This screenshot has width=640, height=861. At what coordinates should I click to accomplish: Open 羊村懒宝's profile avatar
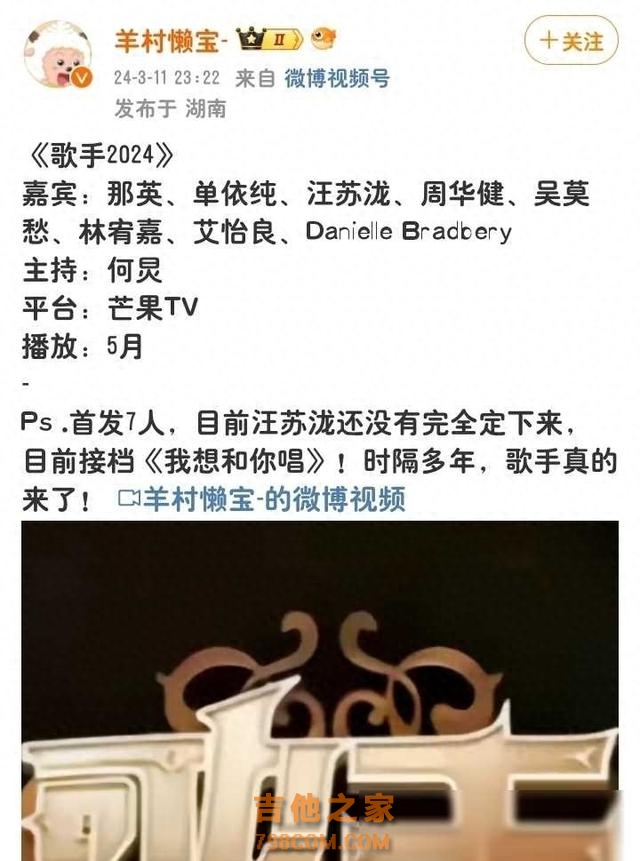(x=59, y=57)
